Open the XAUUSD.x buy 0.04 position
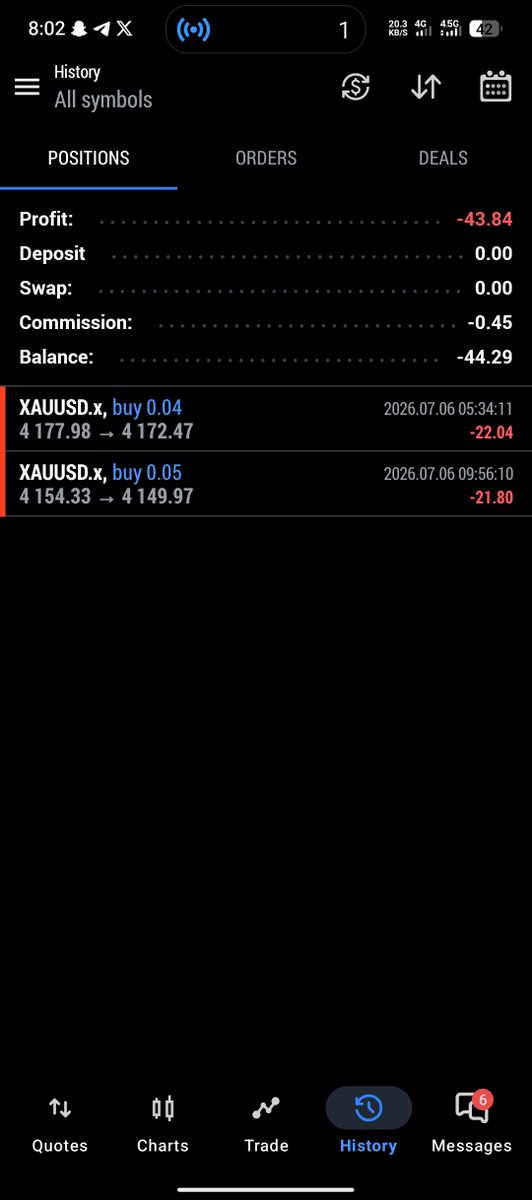This screenshot has height=1200, width=532. pos(266,419)
